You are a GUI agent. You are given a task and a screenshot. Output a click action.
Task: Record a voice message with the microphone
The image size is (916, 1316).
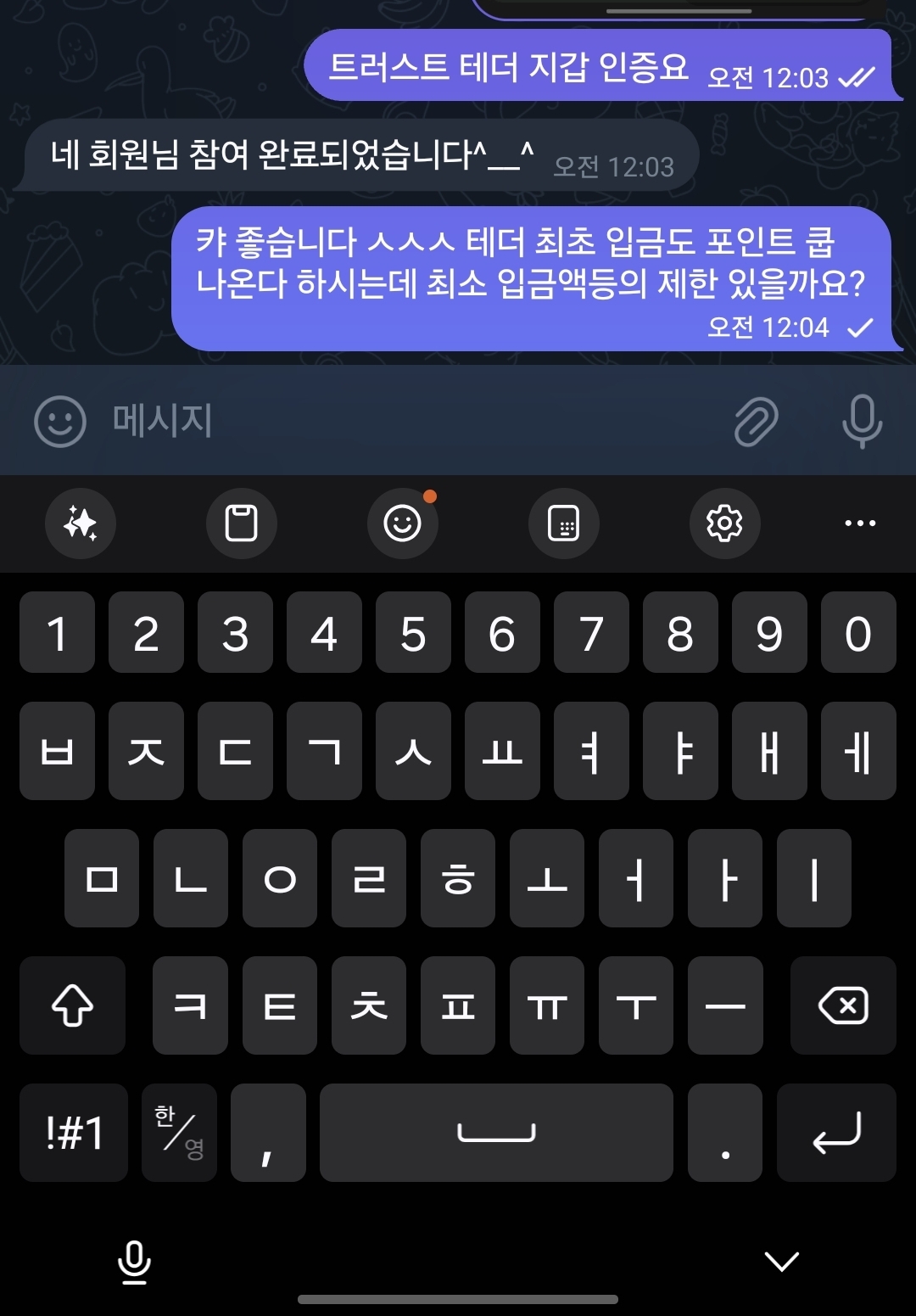pos(862,421)
